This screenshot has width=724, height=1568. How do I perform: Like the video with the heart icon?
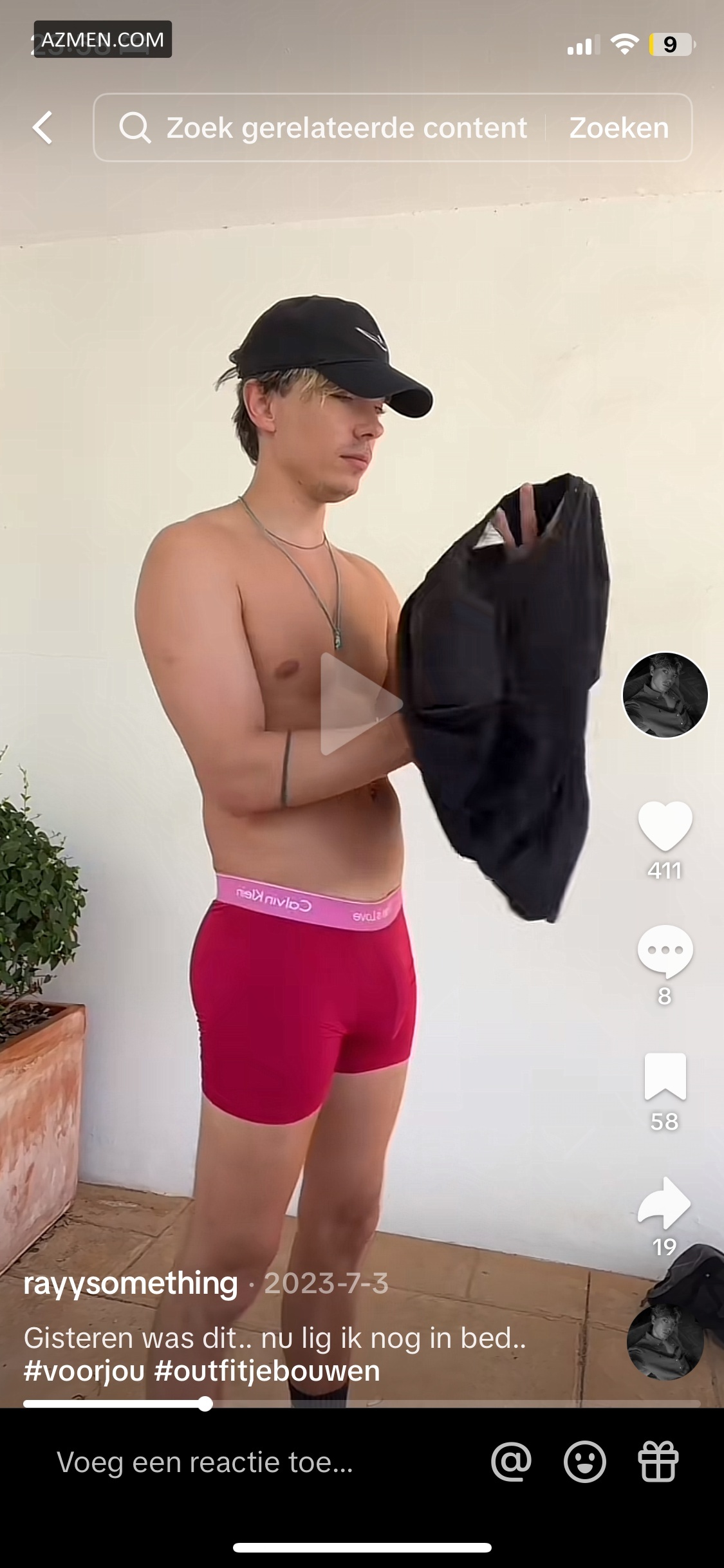tap(665, 826)
